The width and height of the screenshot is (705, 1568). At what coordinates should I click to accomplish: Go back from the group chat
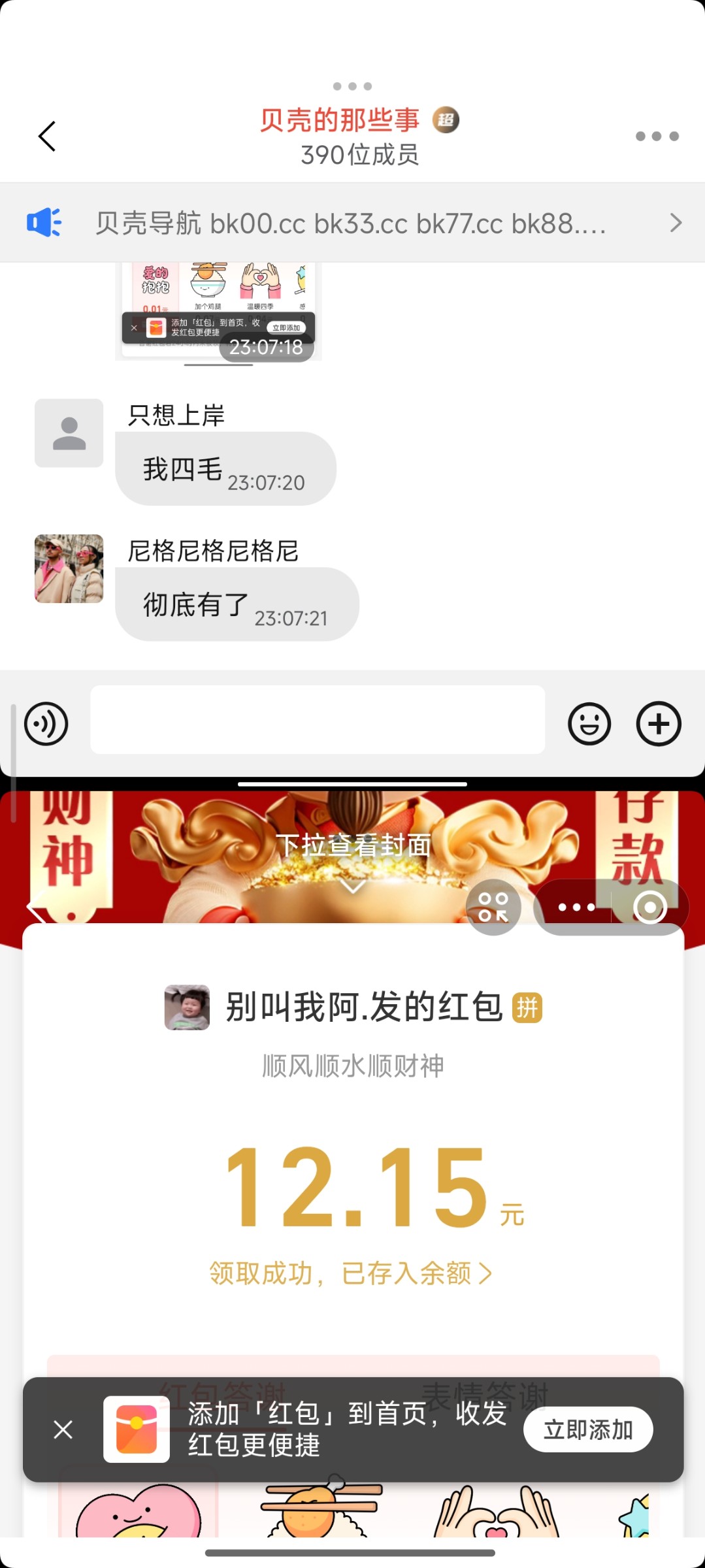pyautogui.click(x=47, y=137)
